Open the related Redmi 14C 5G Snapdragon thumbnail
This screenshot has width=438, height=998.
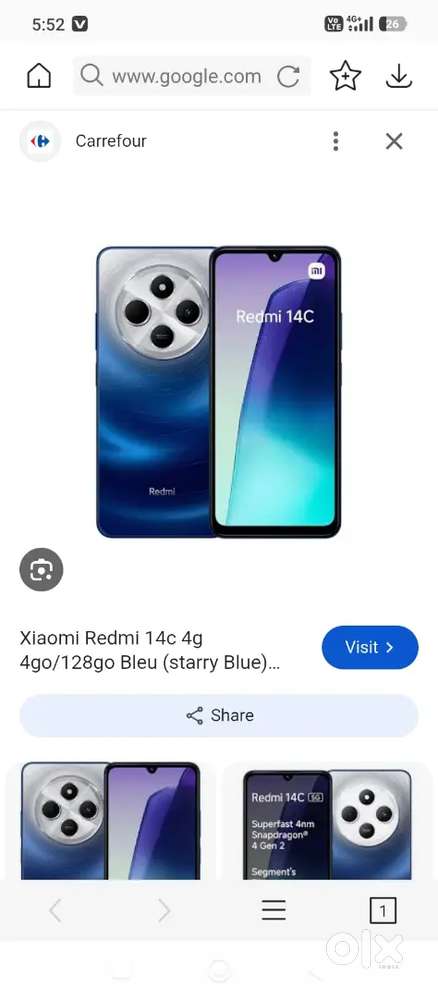point(327,820)
